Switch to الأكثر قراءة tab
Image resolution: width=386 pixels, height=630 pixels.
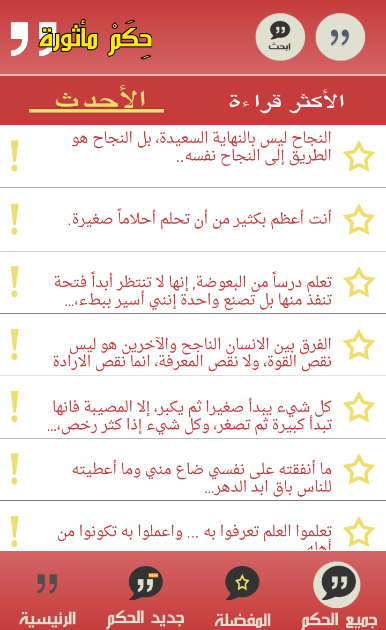click(x=286, y=100)
